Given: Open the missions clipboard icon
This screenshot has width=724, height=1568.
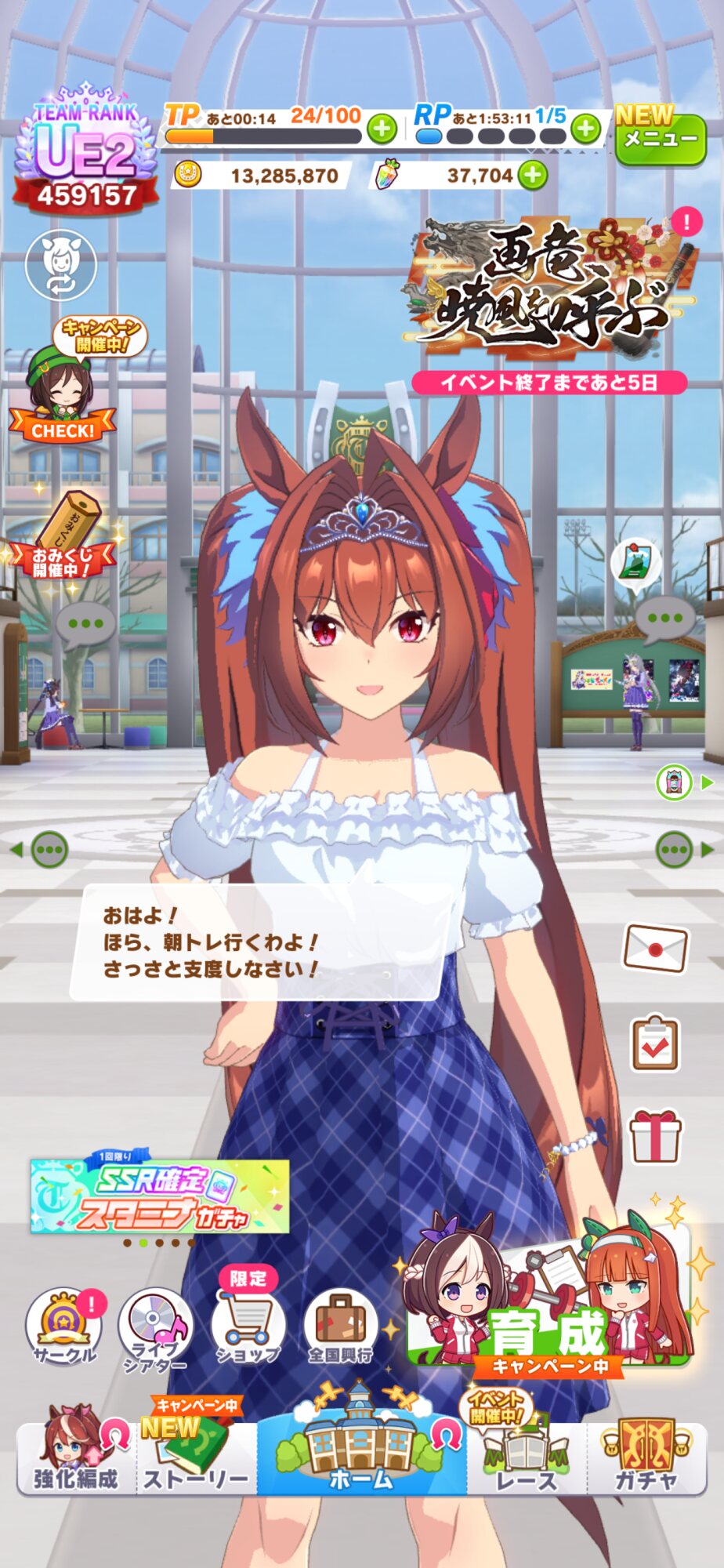Looking at the screenshot, I should point(655,1044).
